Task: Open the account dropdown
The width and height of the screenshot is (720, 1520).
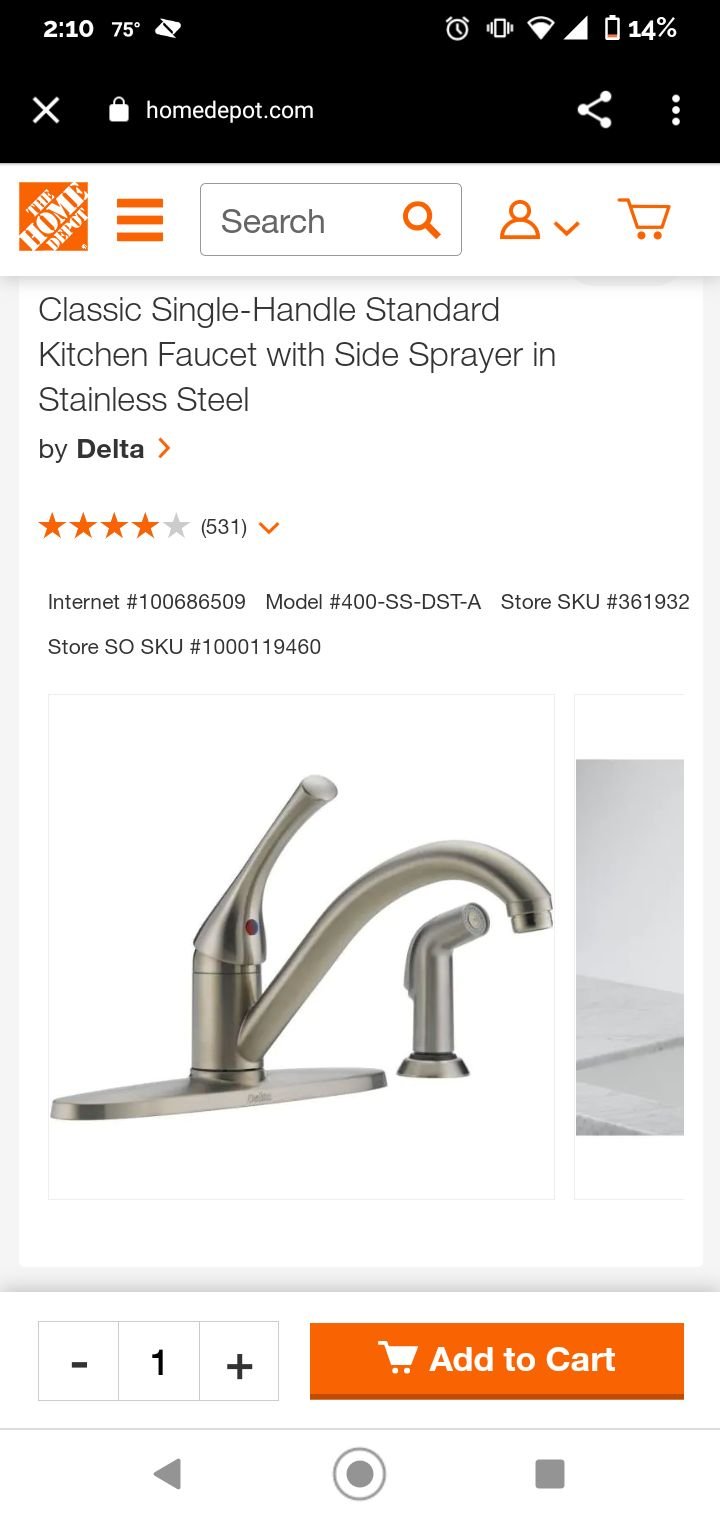Action: pyautogui.click(x=539, y=220)
